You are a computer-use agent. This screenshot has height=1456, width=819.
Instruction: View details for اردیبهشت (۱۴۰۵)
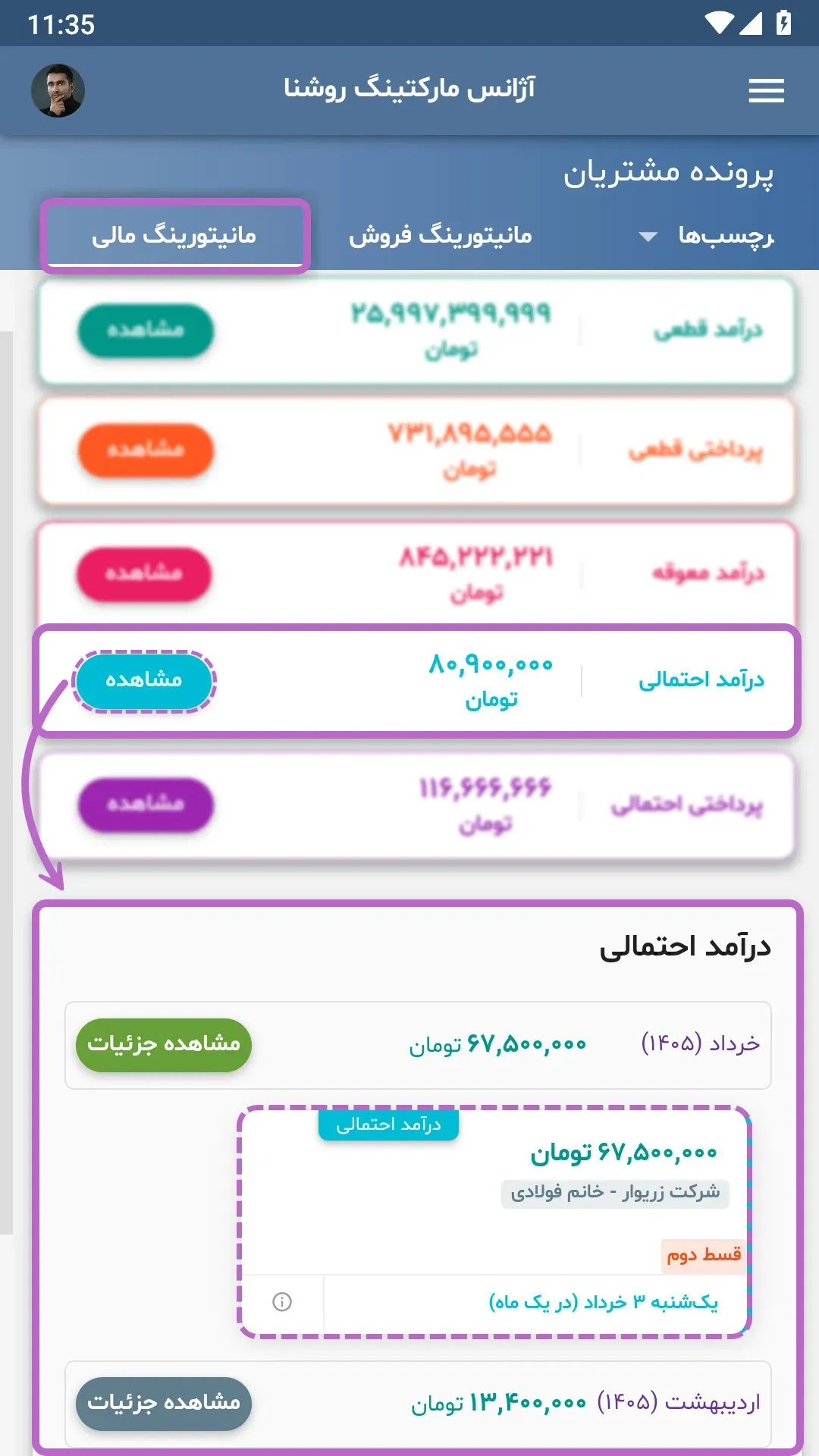tap(164, 1404)
